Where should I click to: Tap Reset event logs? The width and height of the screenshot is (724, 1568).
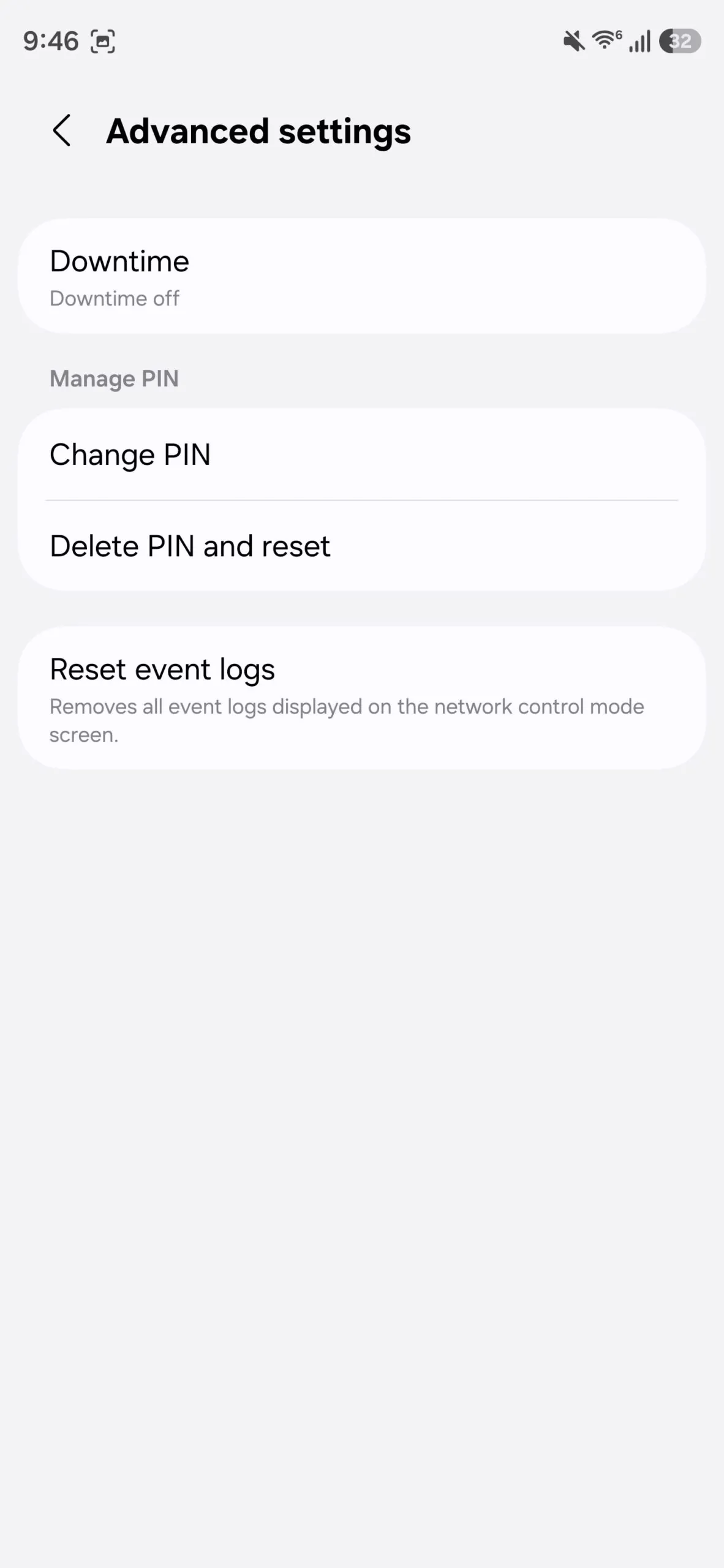click(361, 698)
